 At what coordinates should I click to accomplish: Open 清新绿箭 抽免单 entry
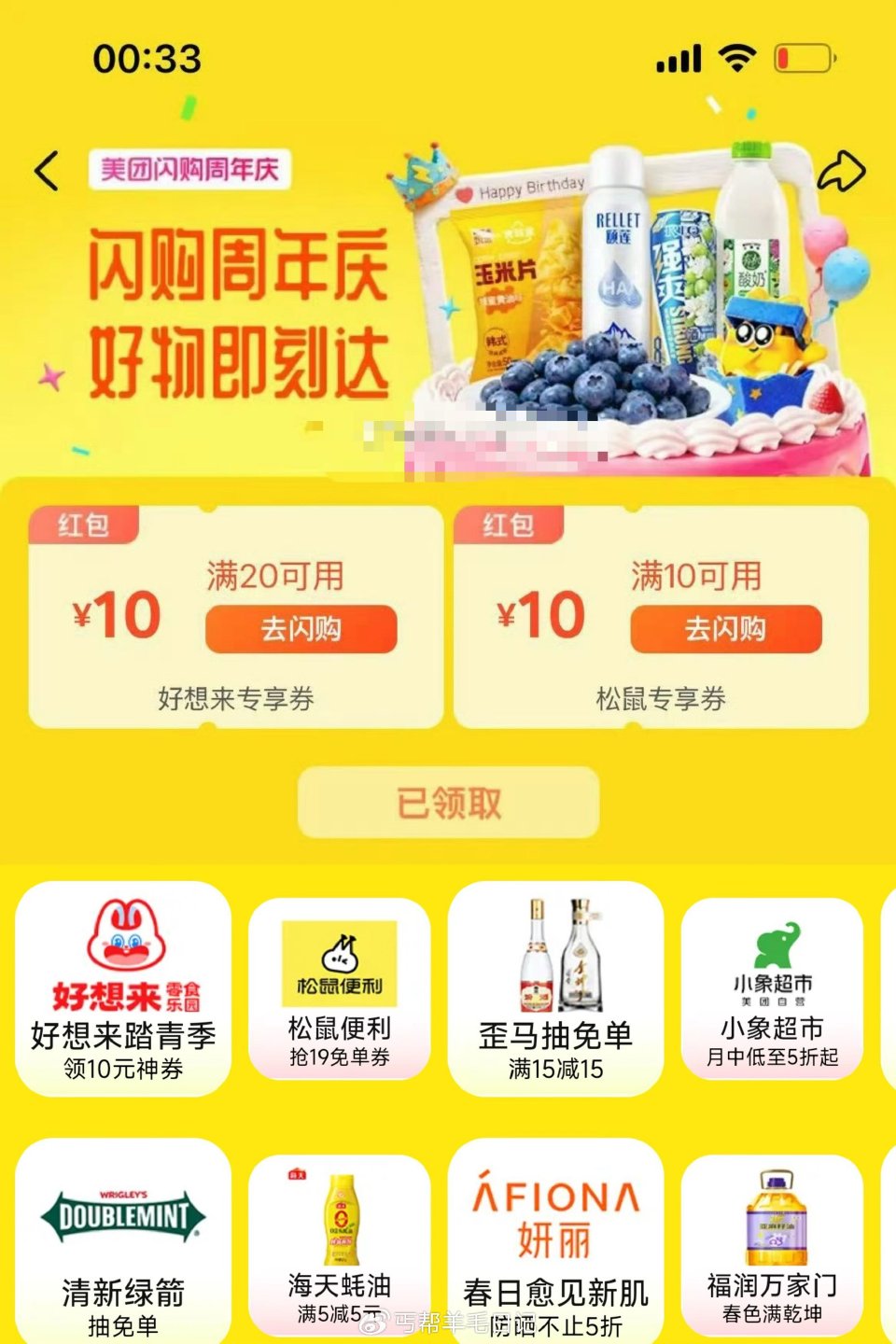121,1297
